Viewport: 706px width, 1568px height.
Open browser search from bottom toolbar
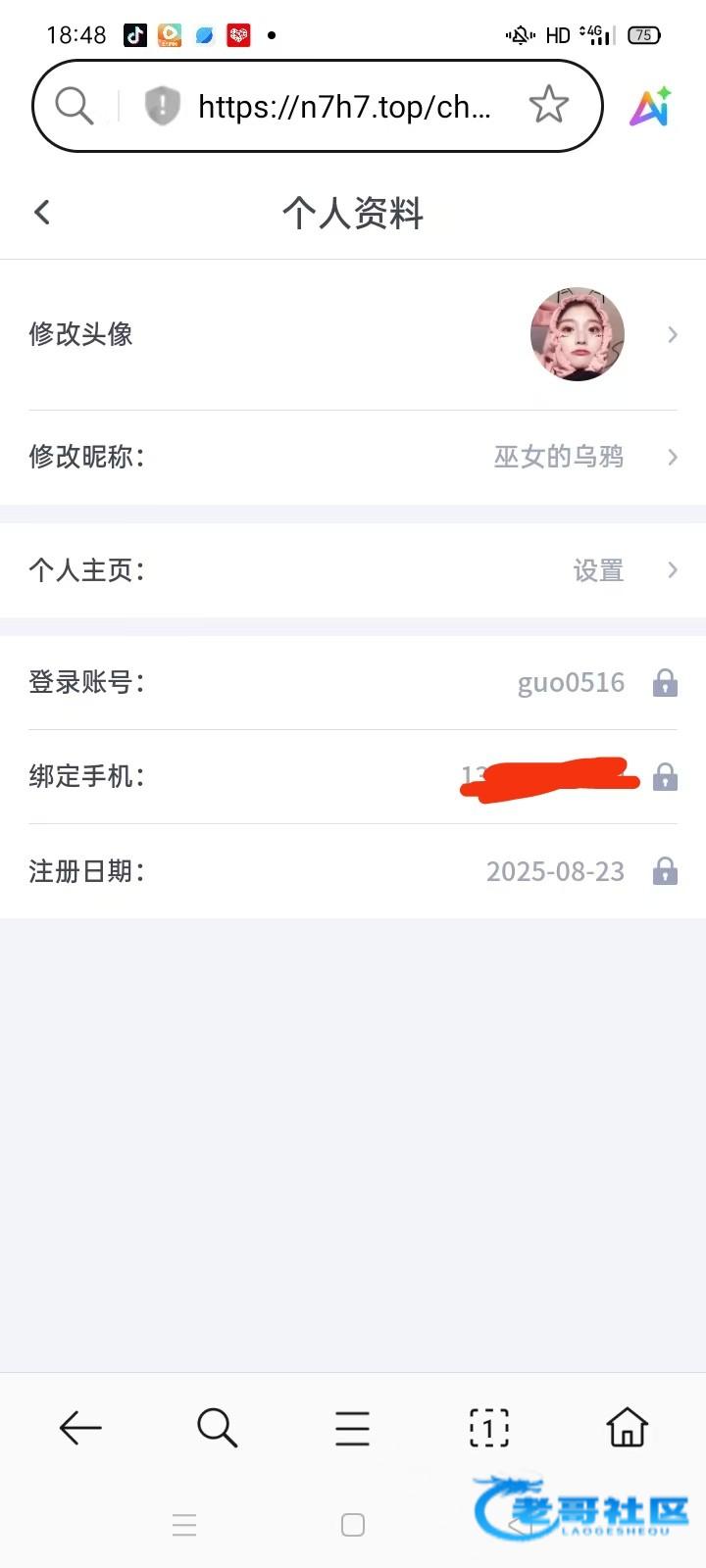[217, 1428]
